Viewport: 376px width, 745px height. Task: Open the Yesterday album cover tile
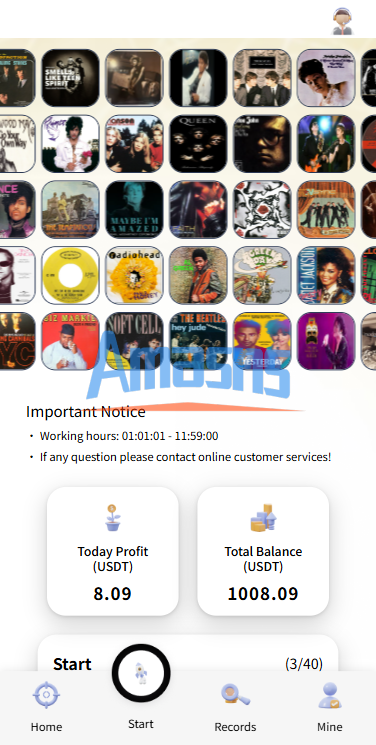(262, 341)
